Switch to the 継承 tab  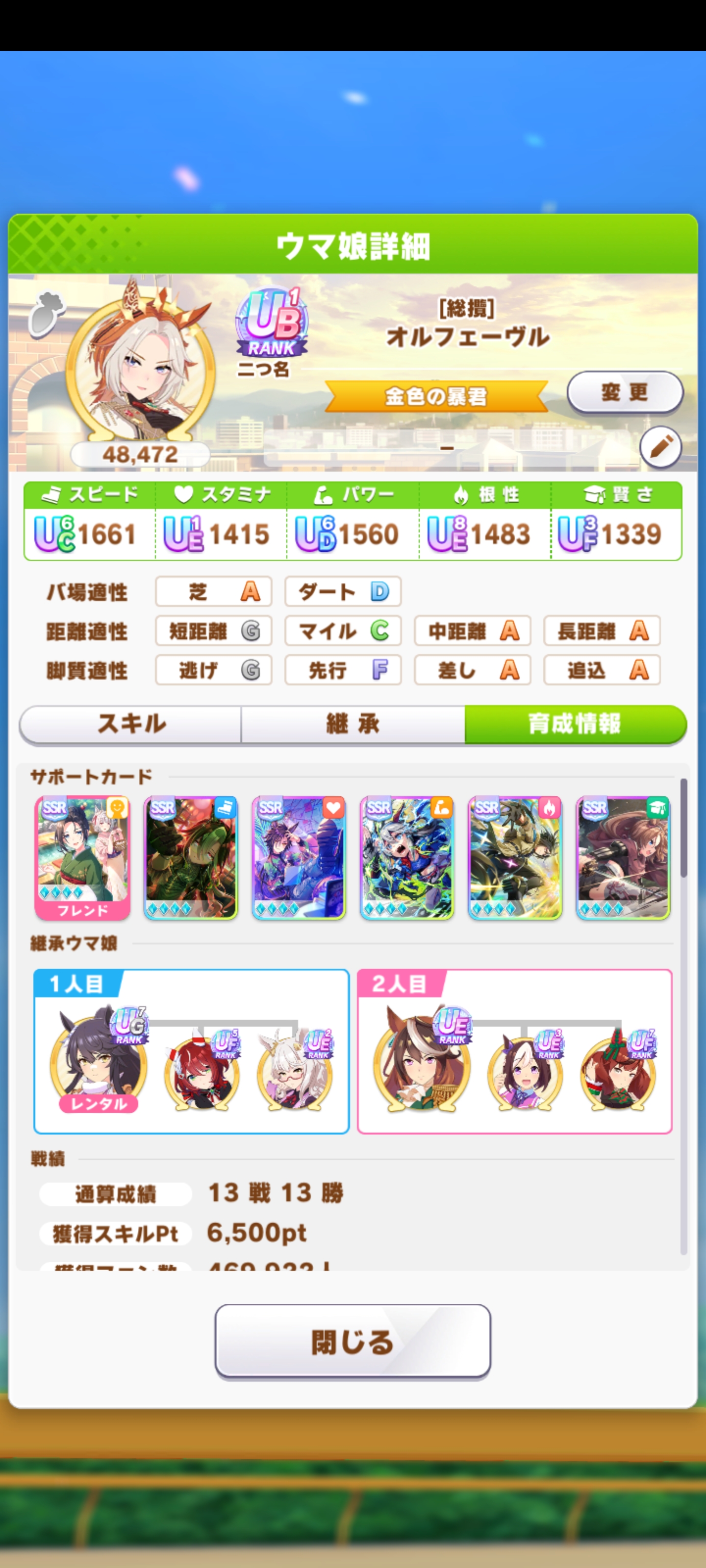[x=353, y=724]
